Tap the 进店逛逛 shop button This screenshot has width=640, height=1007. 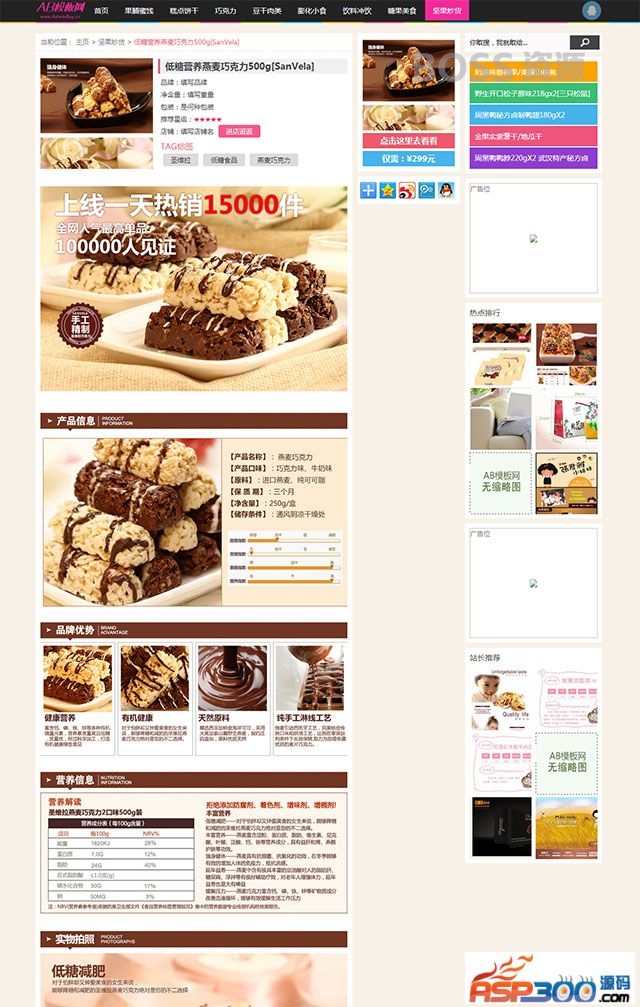pos(240,131)
